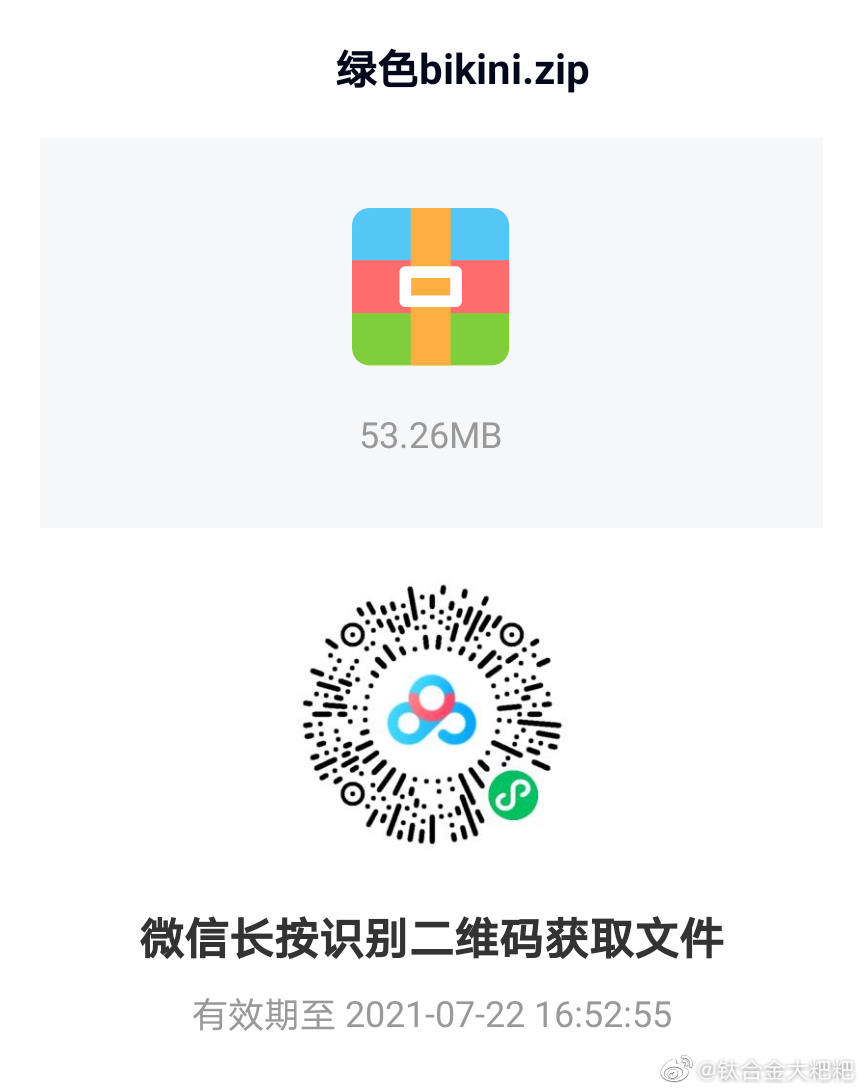Click the bottom-left position marker of the QR code

[352, 795]
